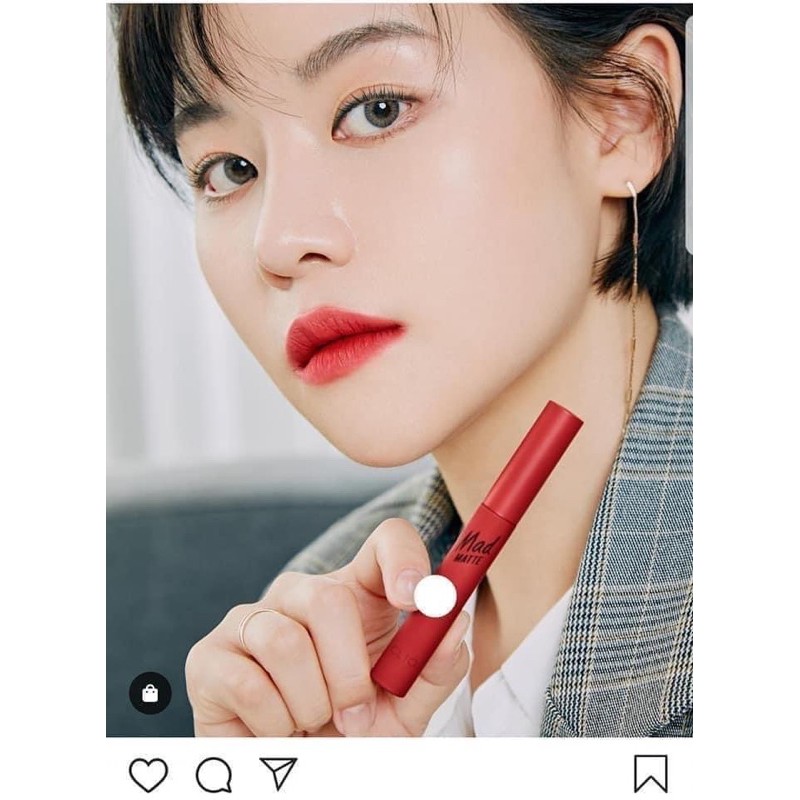Bookmark this post to saved

(x=651, y=773)
